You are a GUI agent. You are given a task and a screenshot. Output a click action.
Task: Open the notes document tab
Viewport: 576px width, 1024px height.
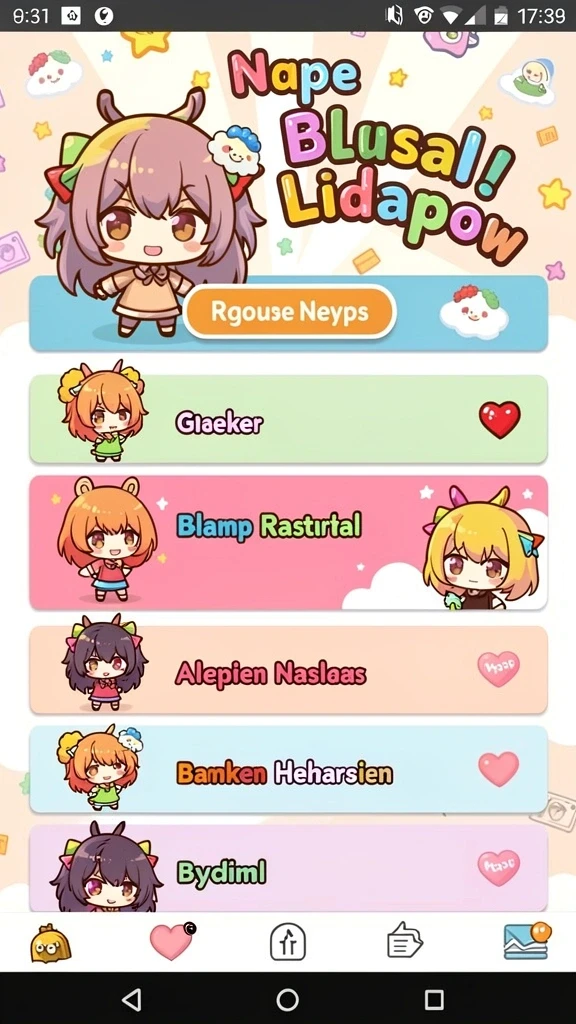(405, 942)
